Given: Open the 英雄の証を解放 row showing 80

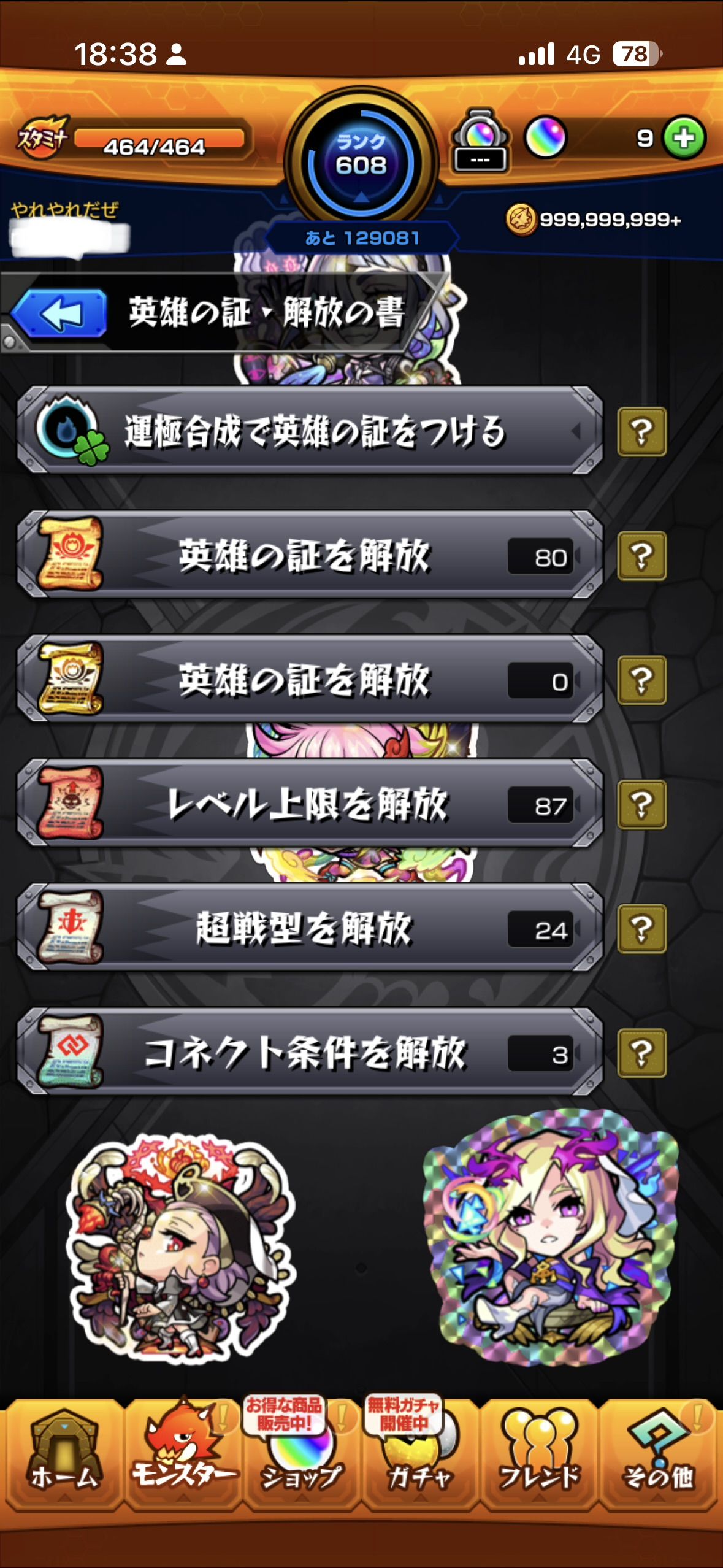Looking at the screenshot, I should click(309, 555).
